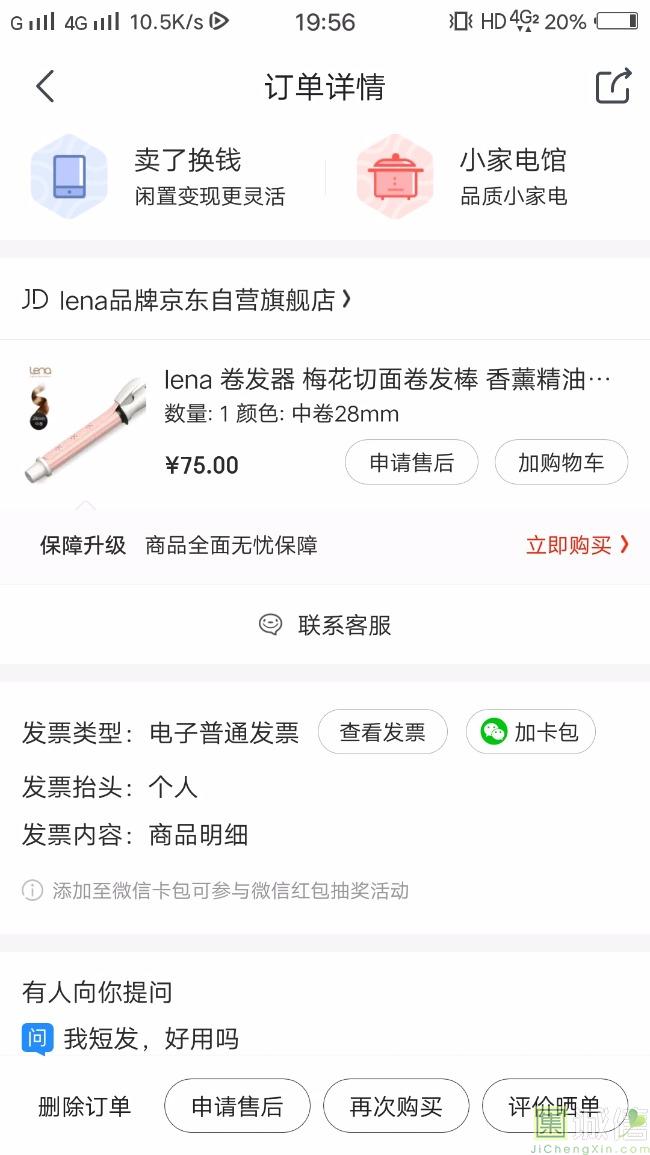Tap 申请售后 beside the ¥75.00 price
Screen dimensions: 650x1155
[x=411, y=463]
